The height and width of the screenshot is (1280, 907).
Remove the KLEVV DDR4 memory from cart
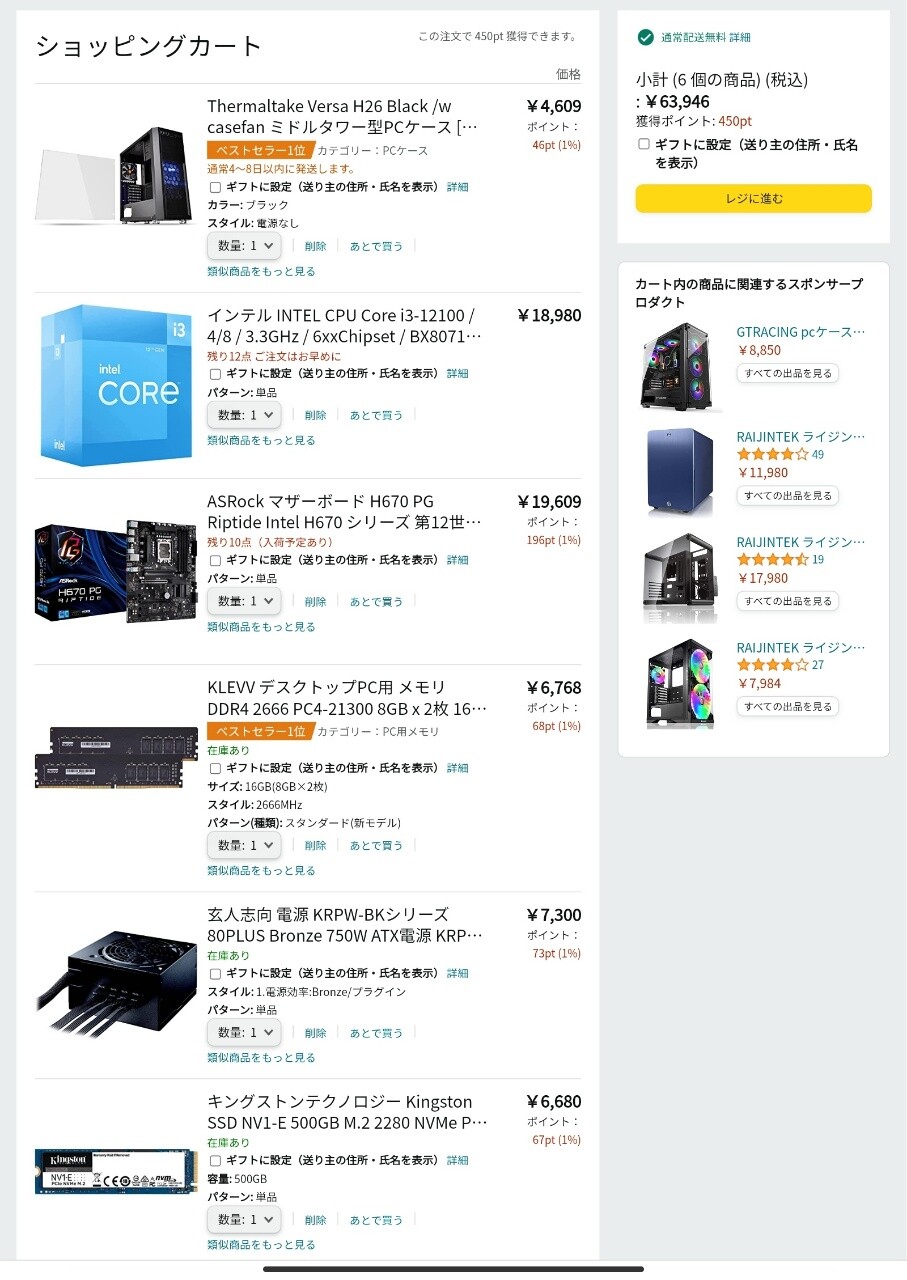pyautogui.click(x=315, y=845)
